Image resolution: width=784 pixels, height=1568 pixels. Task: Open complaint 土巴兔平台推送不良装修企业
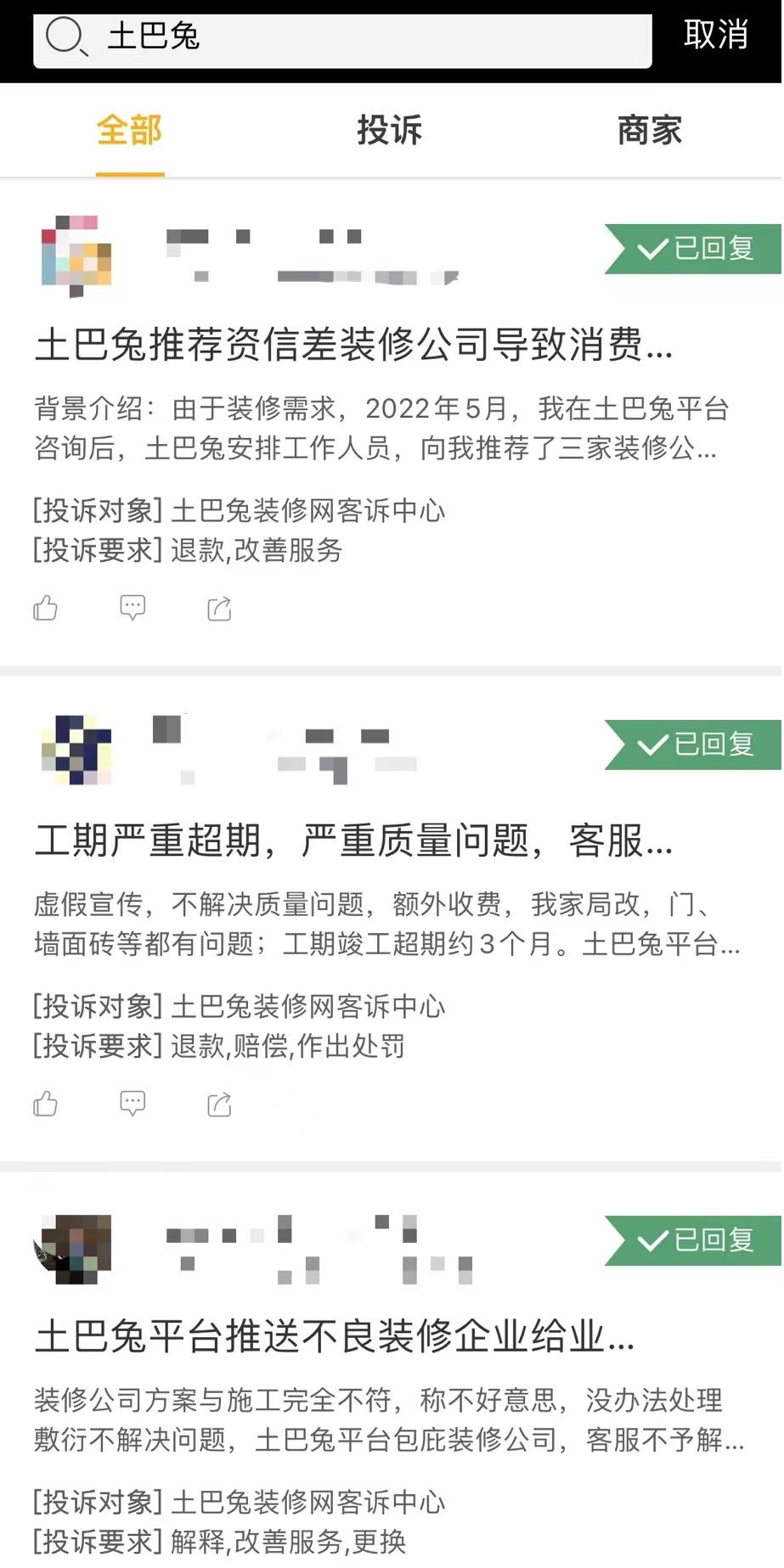pyautogui.click(x=335, y=1337)
